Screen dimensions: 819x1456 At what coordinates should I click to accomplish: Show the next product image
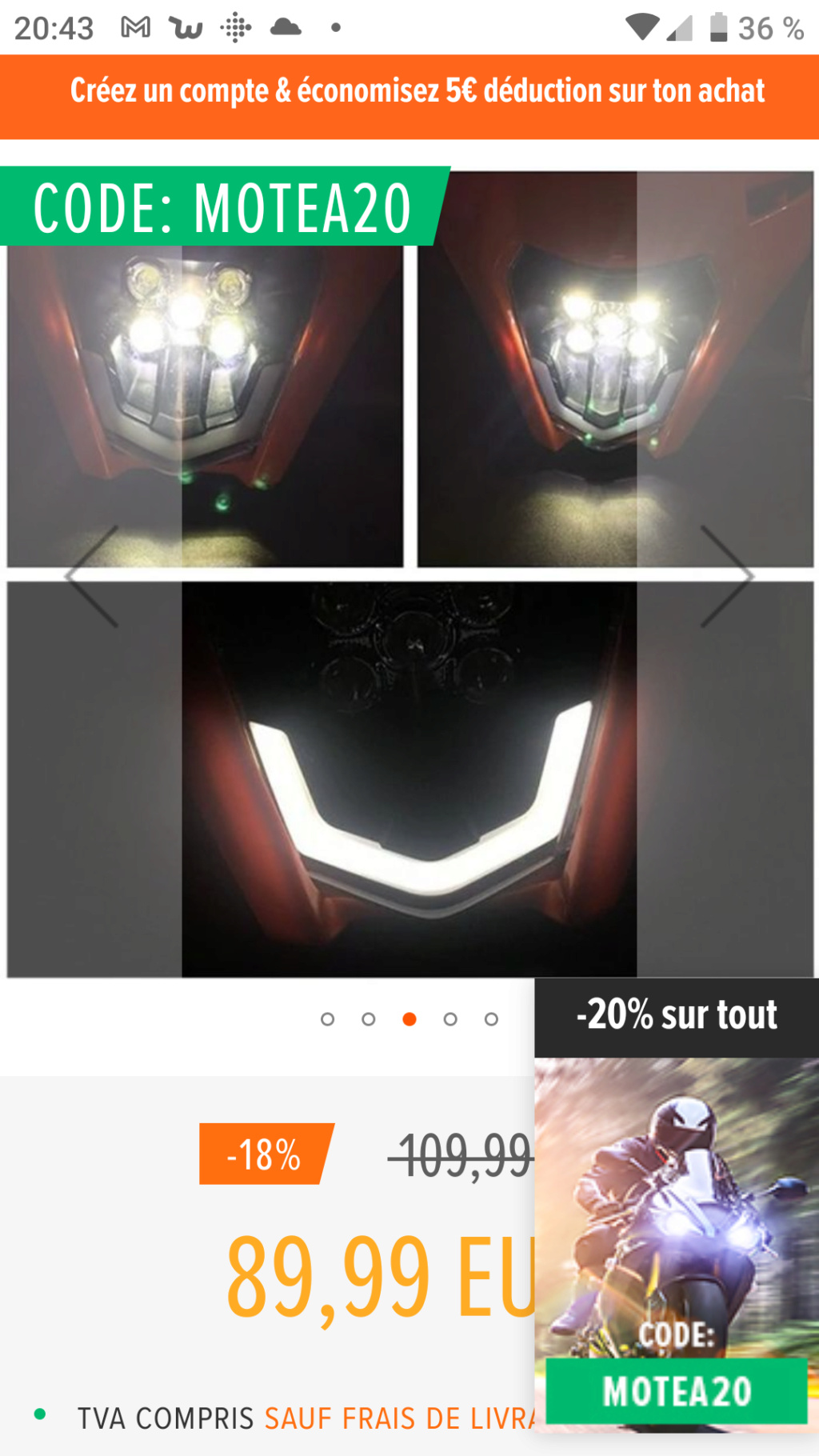click(726, 576)
